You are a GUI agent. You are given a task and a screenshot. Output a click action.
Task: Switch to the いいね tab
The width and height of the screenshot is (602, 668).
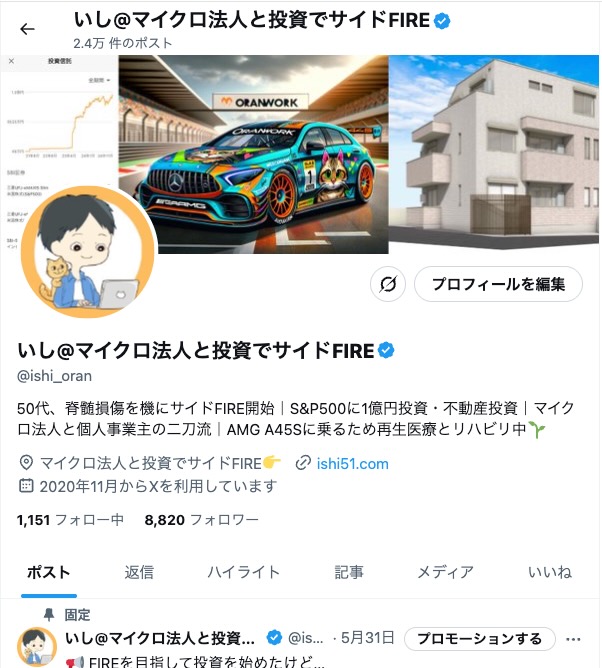coord(550,572)
